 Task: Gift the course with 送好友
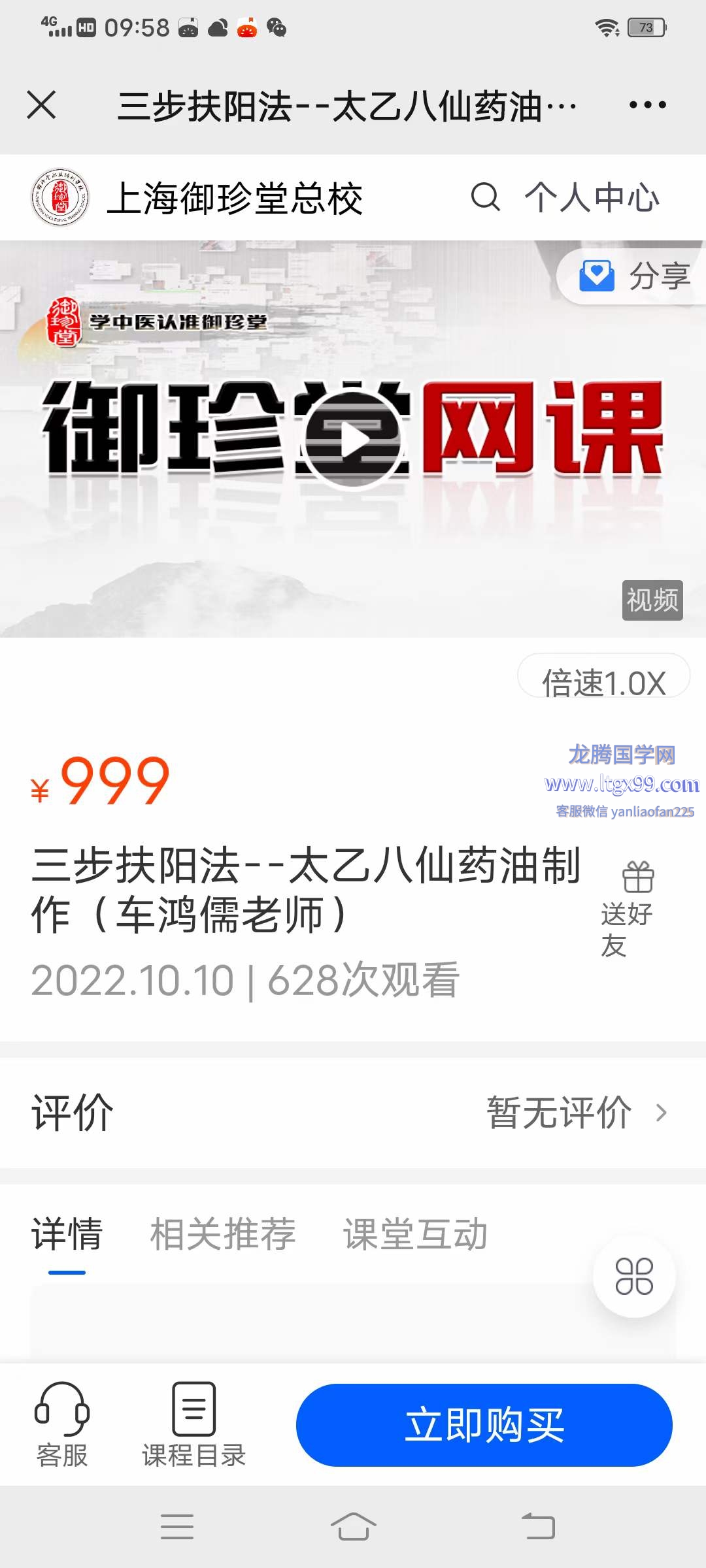click(x=628, y=908)
